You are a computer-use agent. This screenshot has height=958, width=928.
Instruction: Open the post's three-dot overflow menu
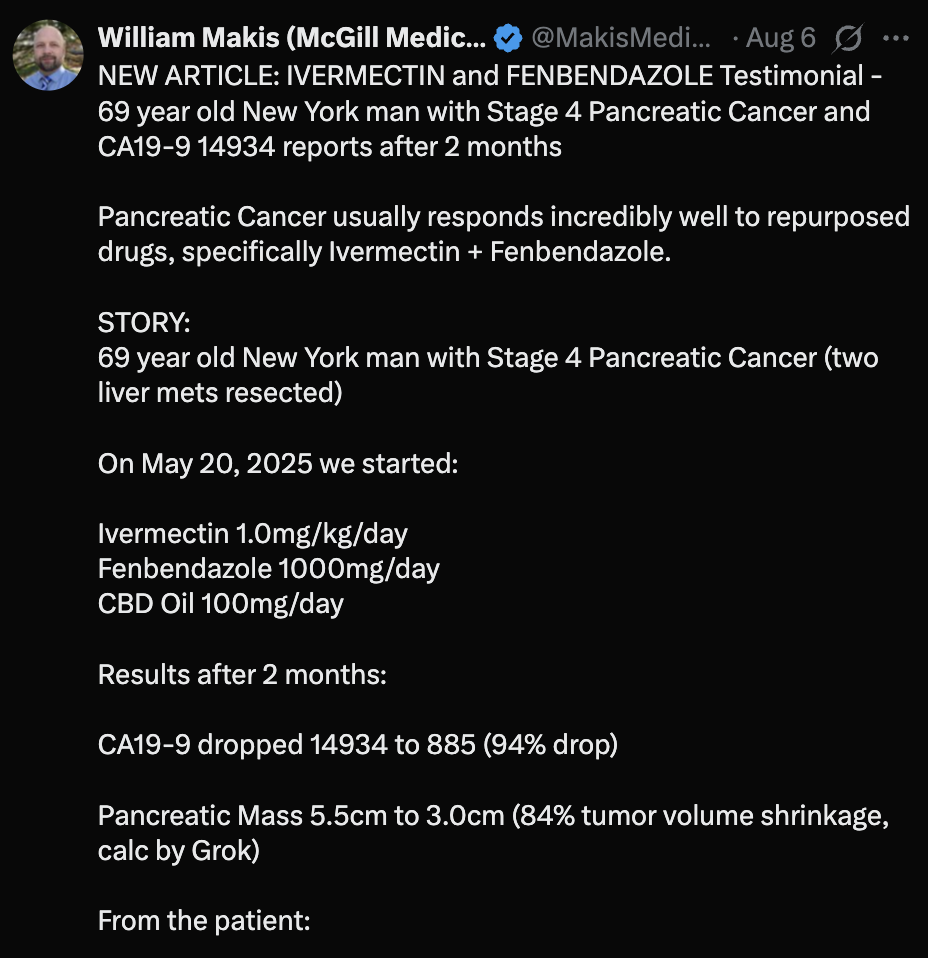[895, 39]
